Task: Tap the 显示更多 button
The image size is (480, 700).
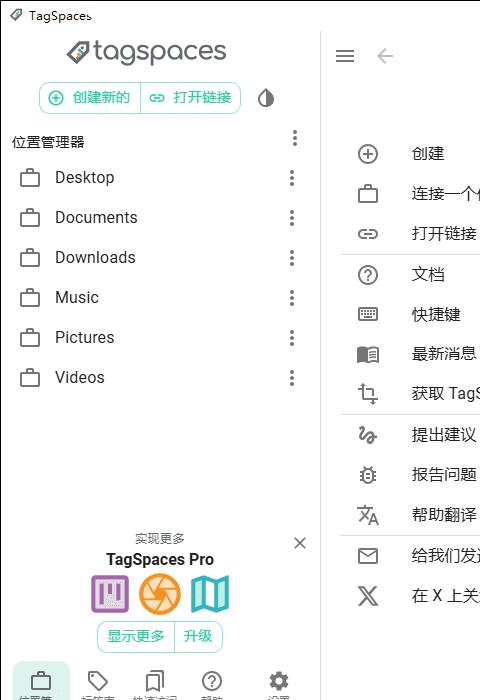Action: (x=136, y=636)
